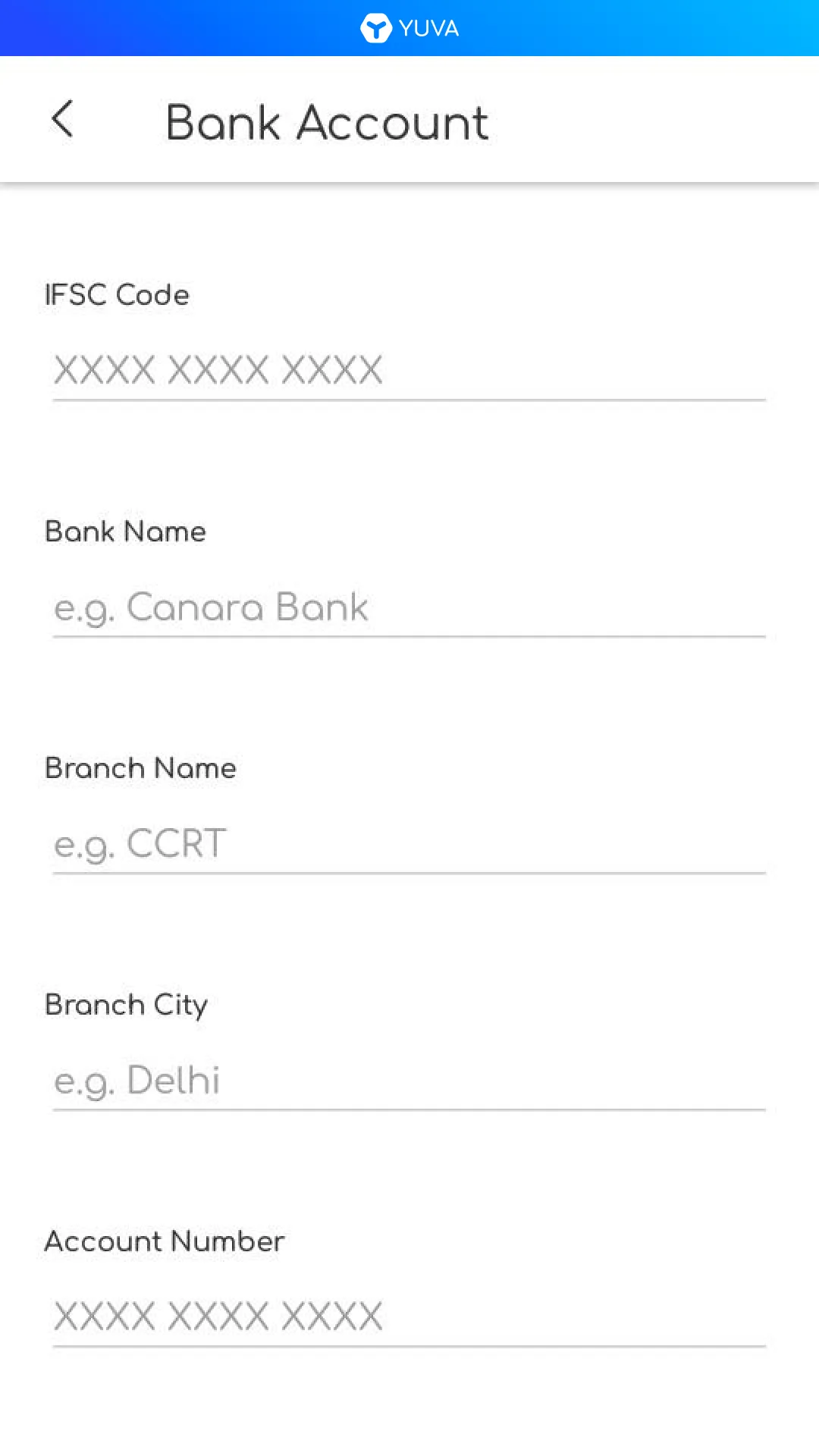This screenshot has height=1456, width=819.
Task: Select the Branch Name label text
Action: (x=140, y=768)
